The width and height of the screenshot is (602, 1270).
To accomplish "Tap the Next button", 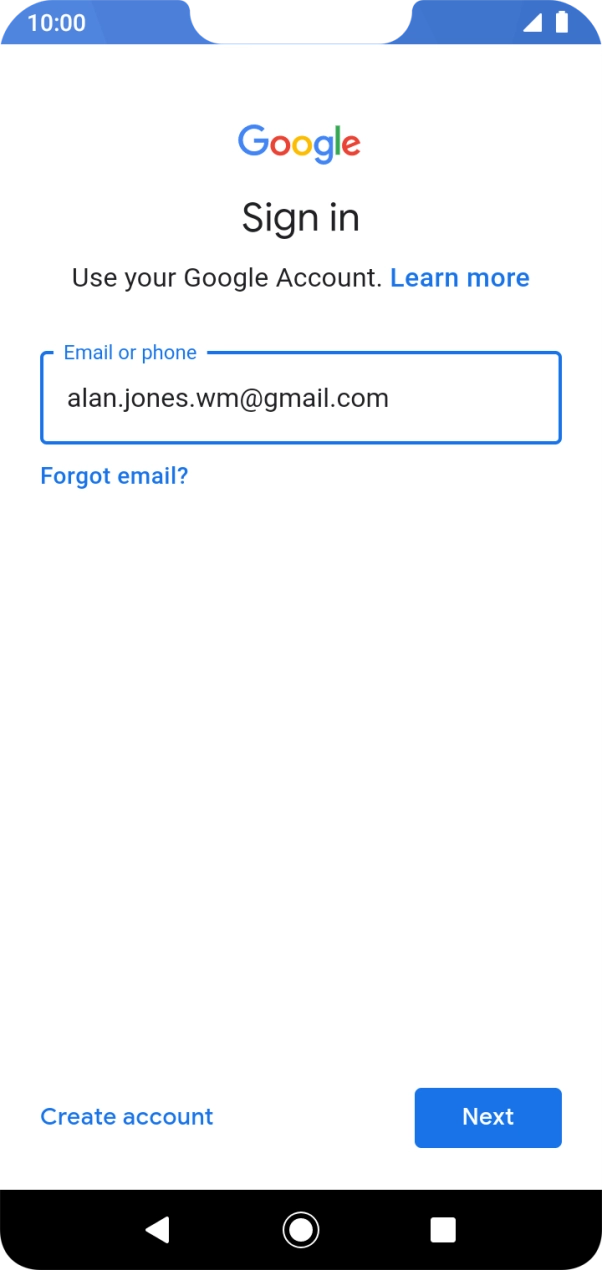I will point(488,1117).
